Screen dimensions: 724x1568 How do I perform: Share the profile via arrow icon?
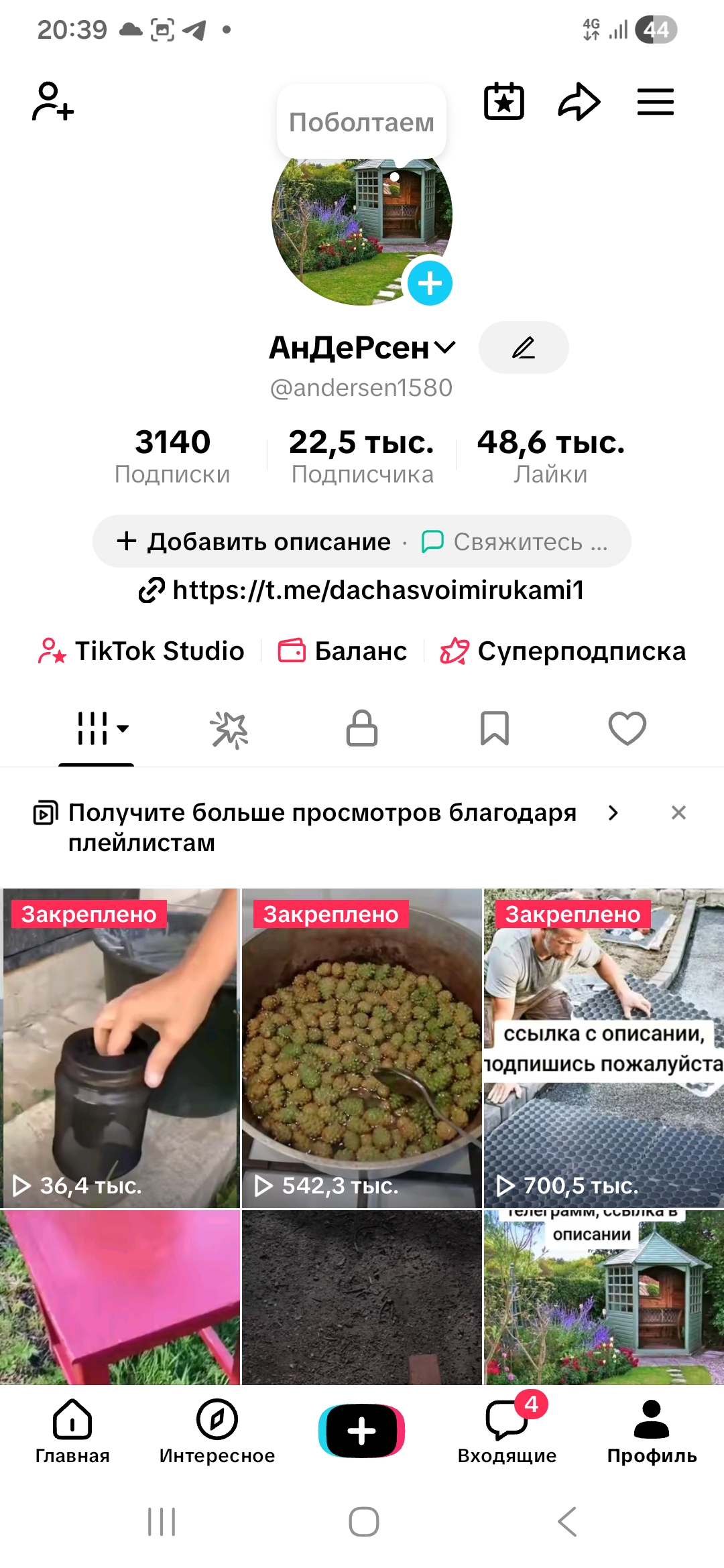pos(579,102)
